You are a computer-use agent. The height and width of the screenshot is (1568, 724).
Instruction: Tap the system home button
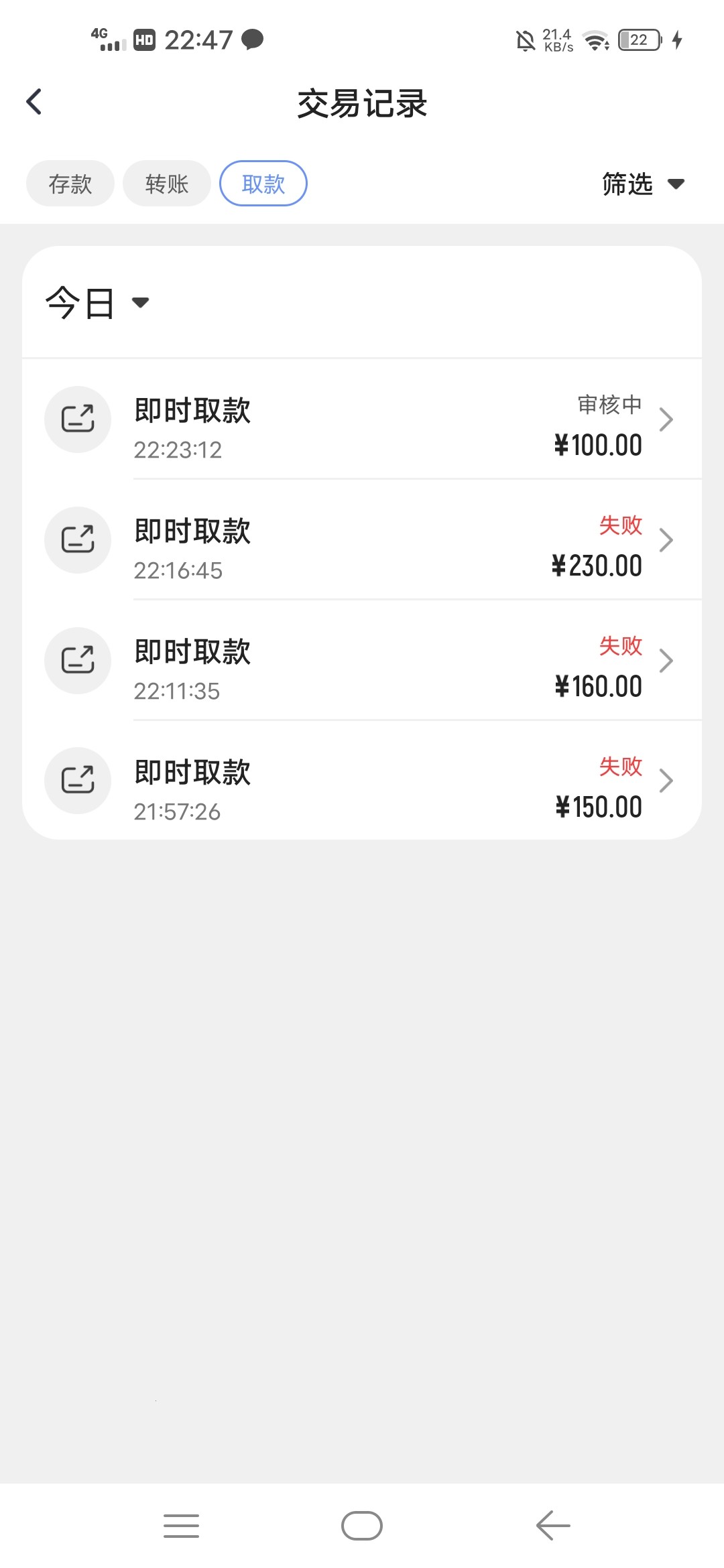point(362,1526)
